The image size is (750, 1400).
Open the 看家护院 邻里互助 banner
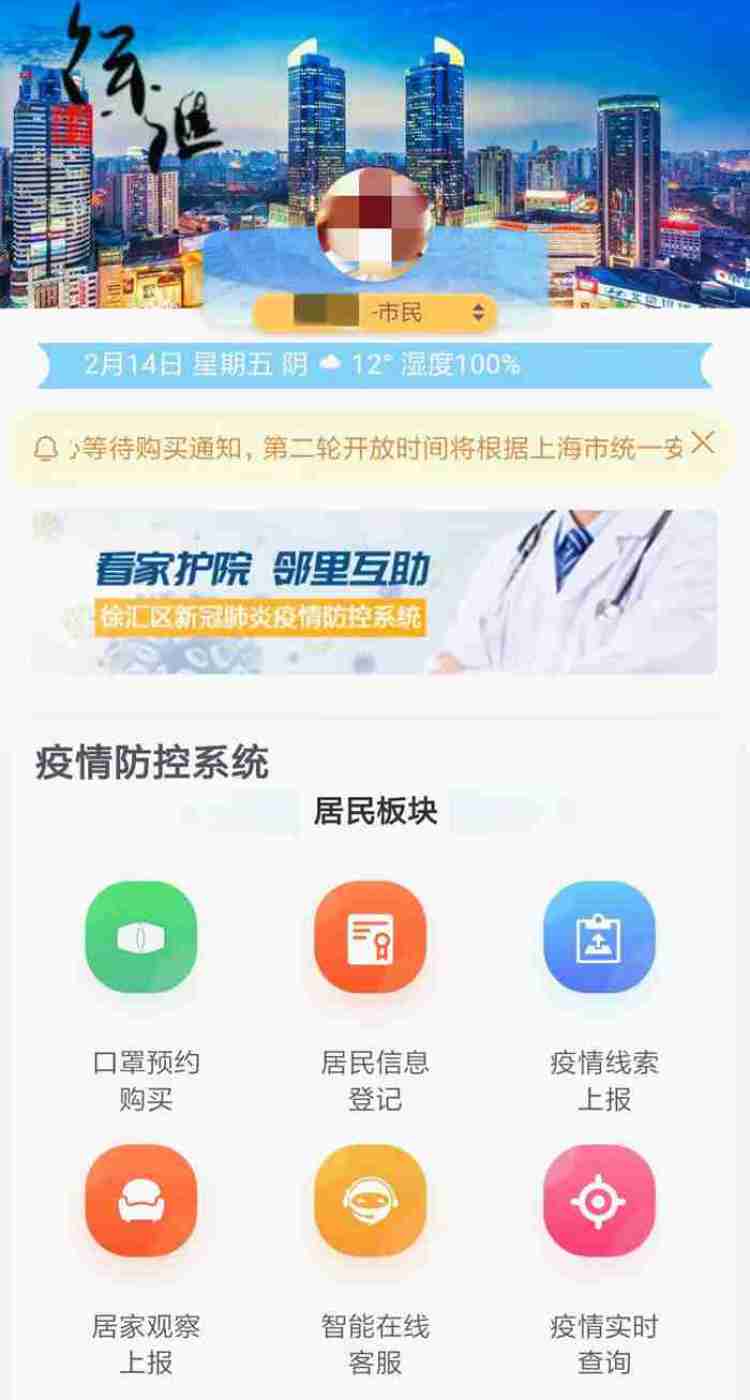pyautogui.click(x=374, y=592)
